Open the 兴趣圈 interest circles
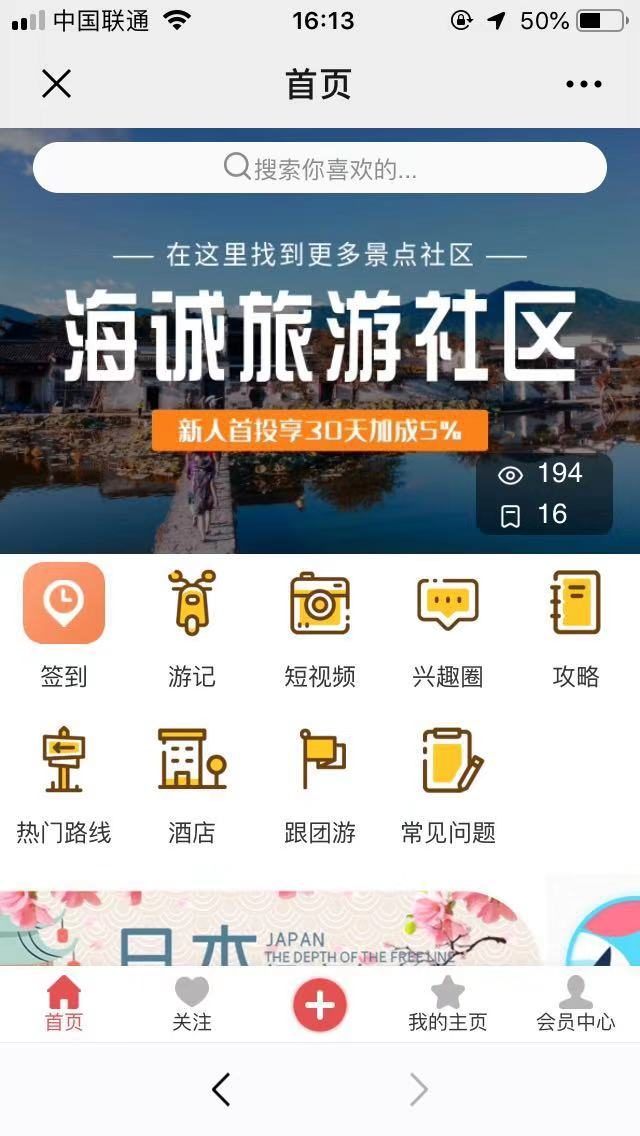Viewport: 640px width, 1136px height. (448, 625)
